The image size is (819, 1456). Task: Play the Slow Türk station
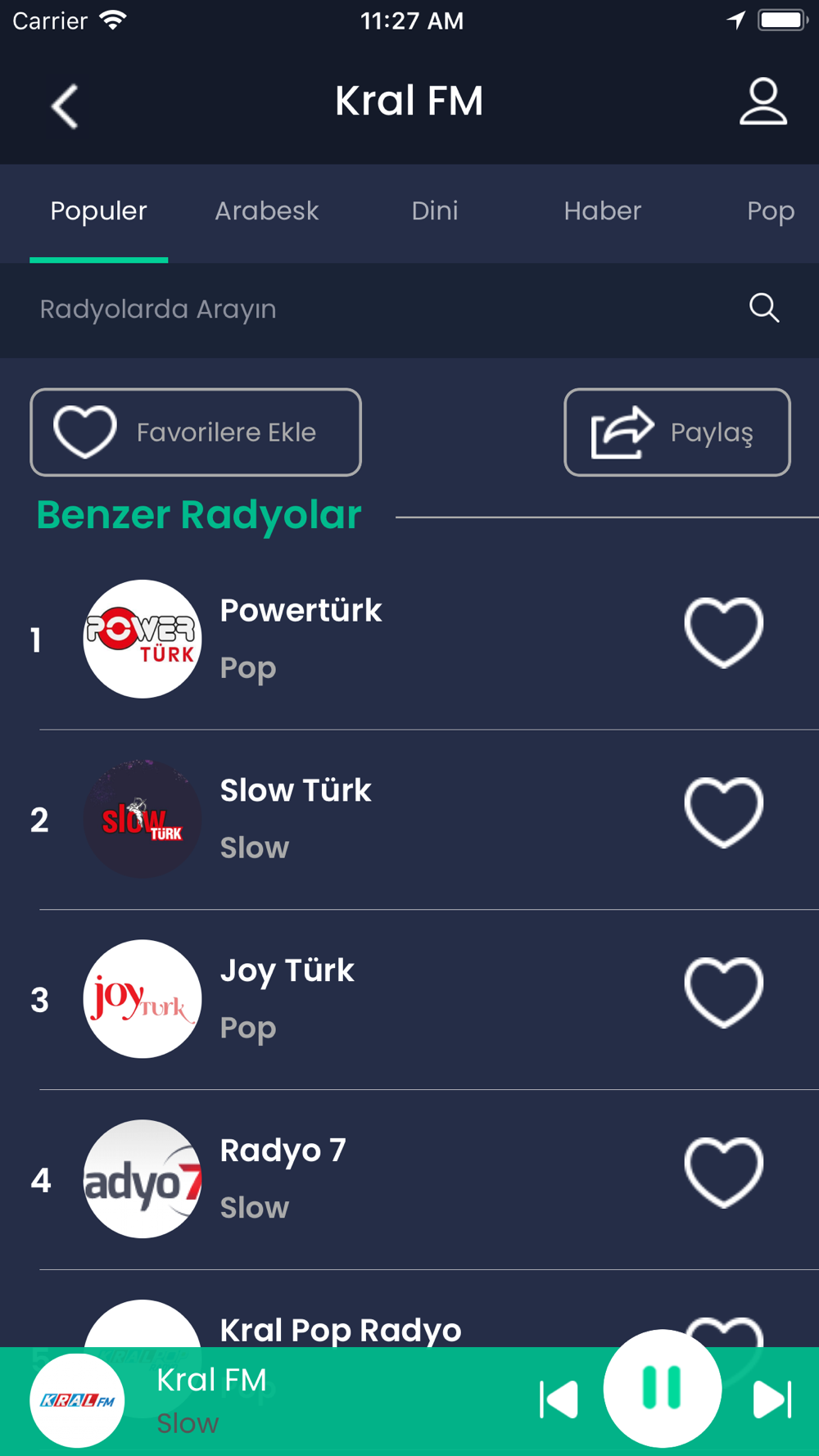tap(409, 820)
